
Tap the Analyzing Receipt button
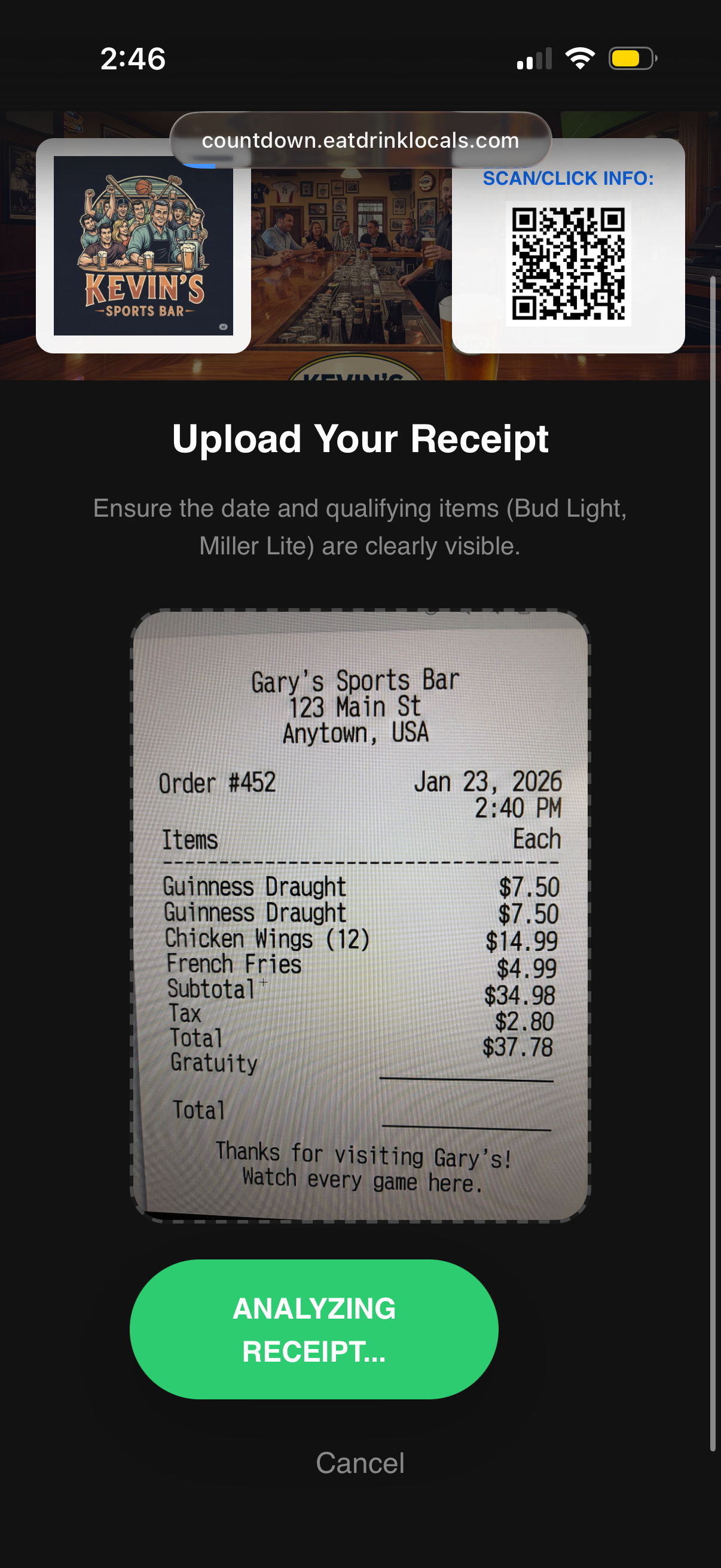click(x=314, y=1329)
